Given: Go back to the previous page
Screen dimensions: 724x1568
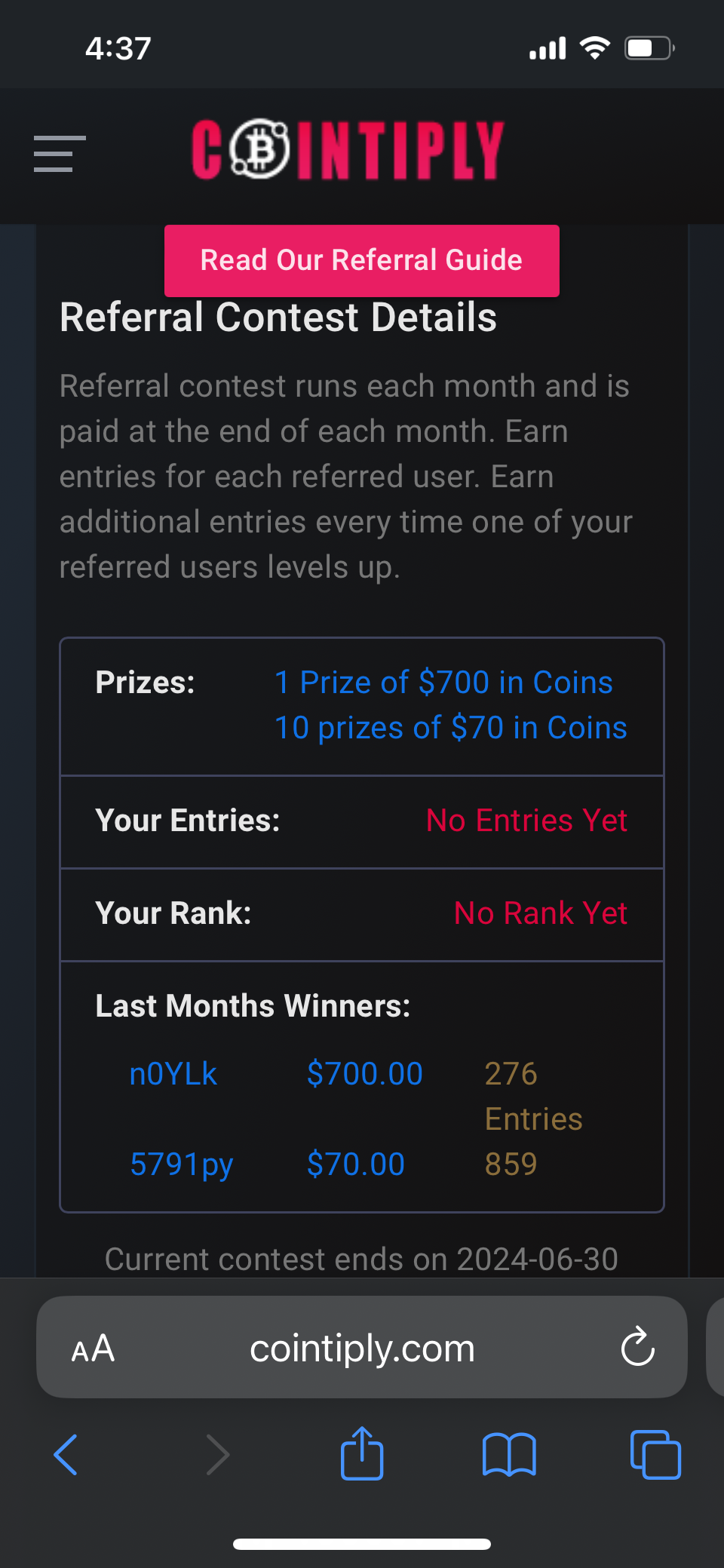Looking at the screenshot, I should 66,1454.
